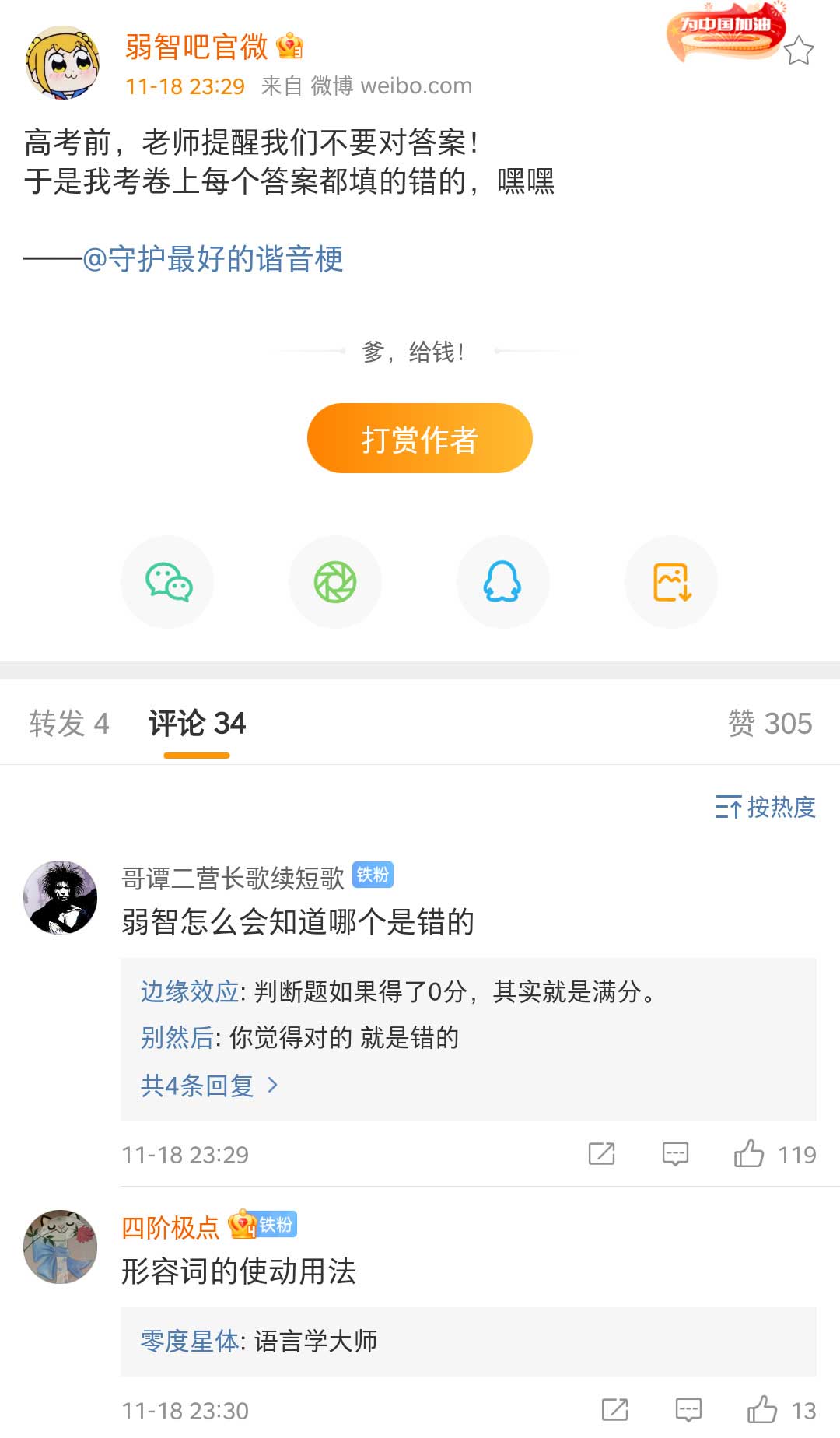Save the post as an image
The width and height of the screenshot is (840, 1438).
[x=671, y=582]
